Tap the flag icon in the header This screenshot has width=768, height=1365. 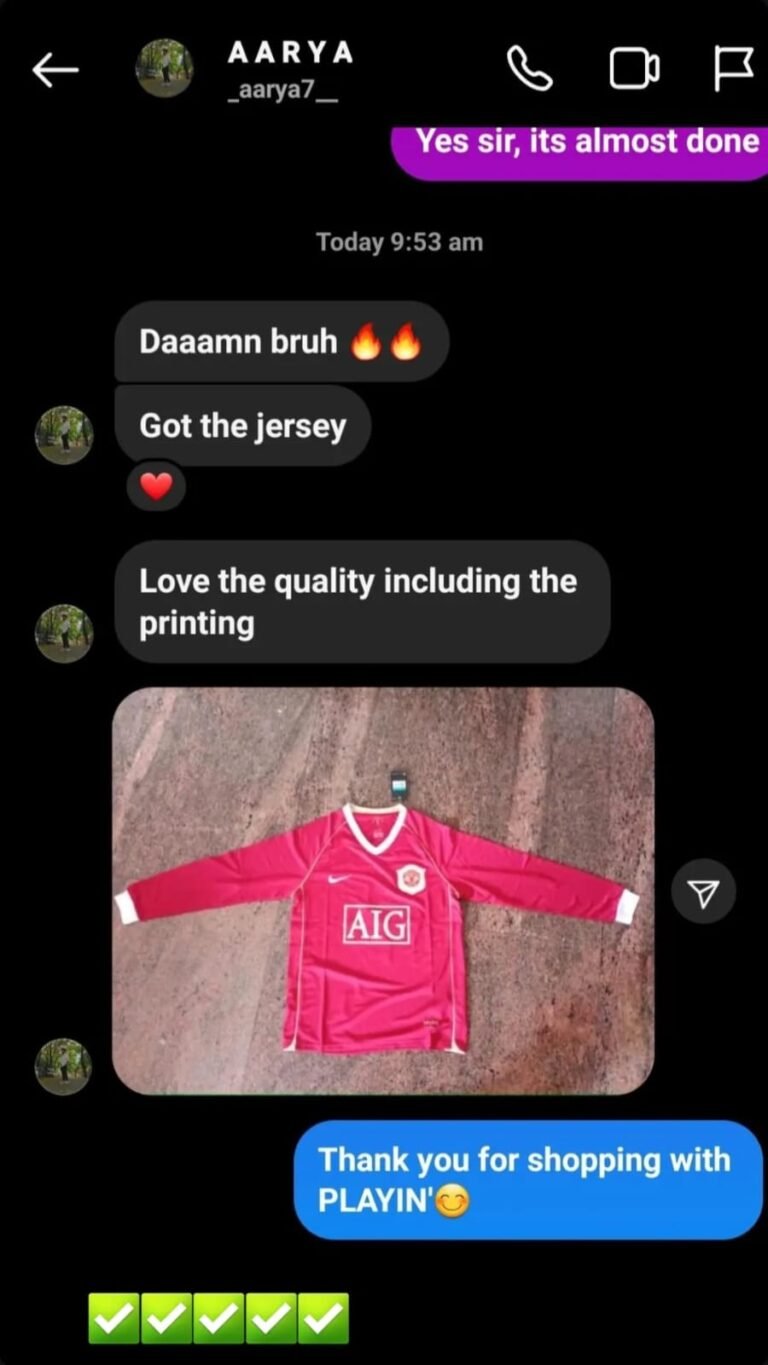pyautogui.click(x=733, y=69)
